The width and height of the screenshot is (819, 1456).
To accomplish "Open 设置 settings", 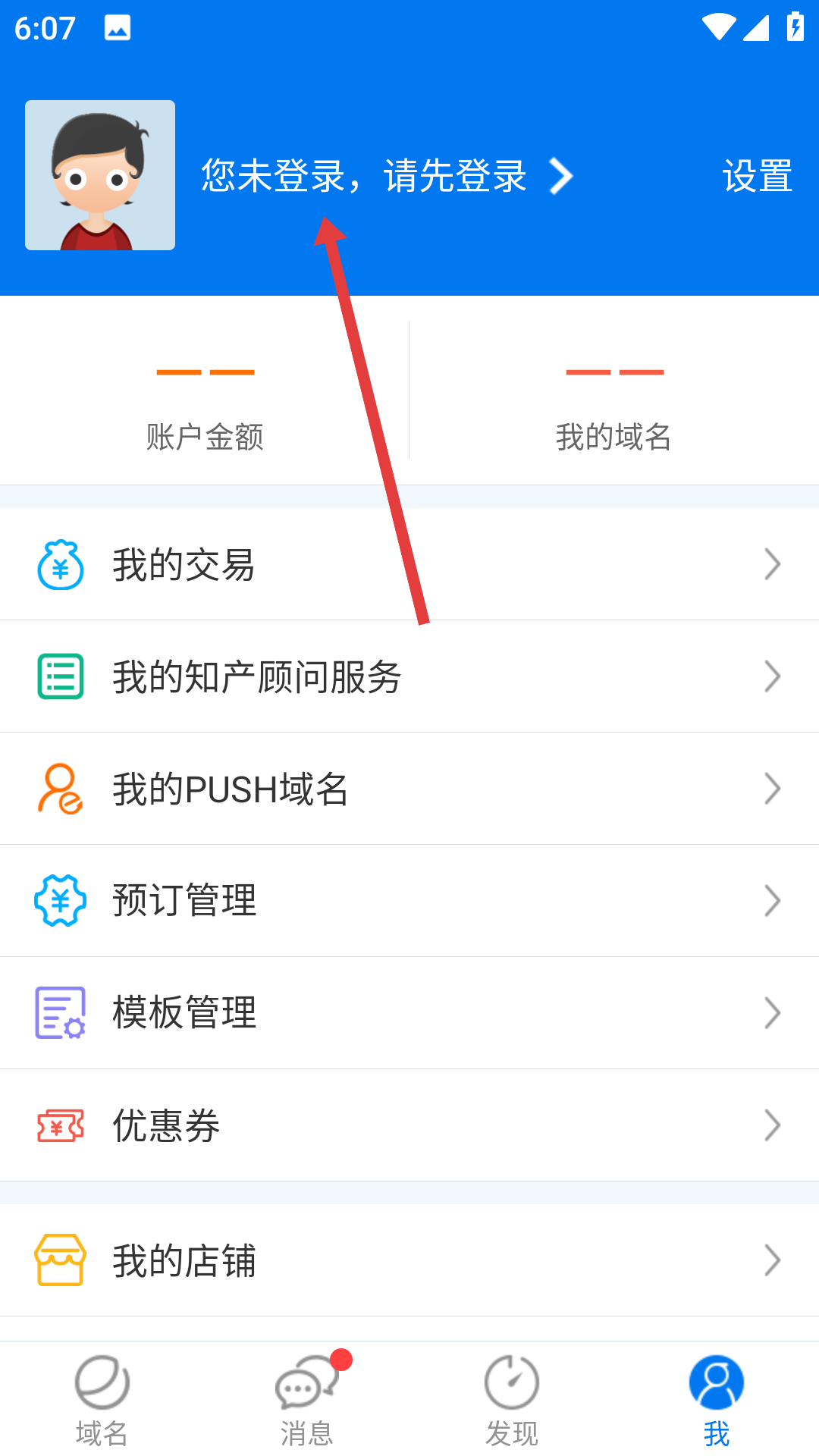I will click(757, 176).
